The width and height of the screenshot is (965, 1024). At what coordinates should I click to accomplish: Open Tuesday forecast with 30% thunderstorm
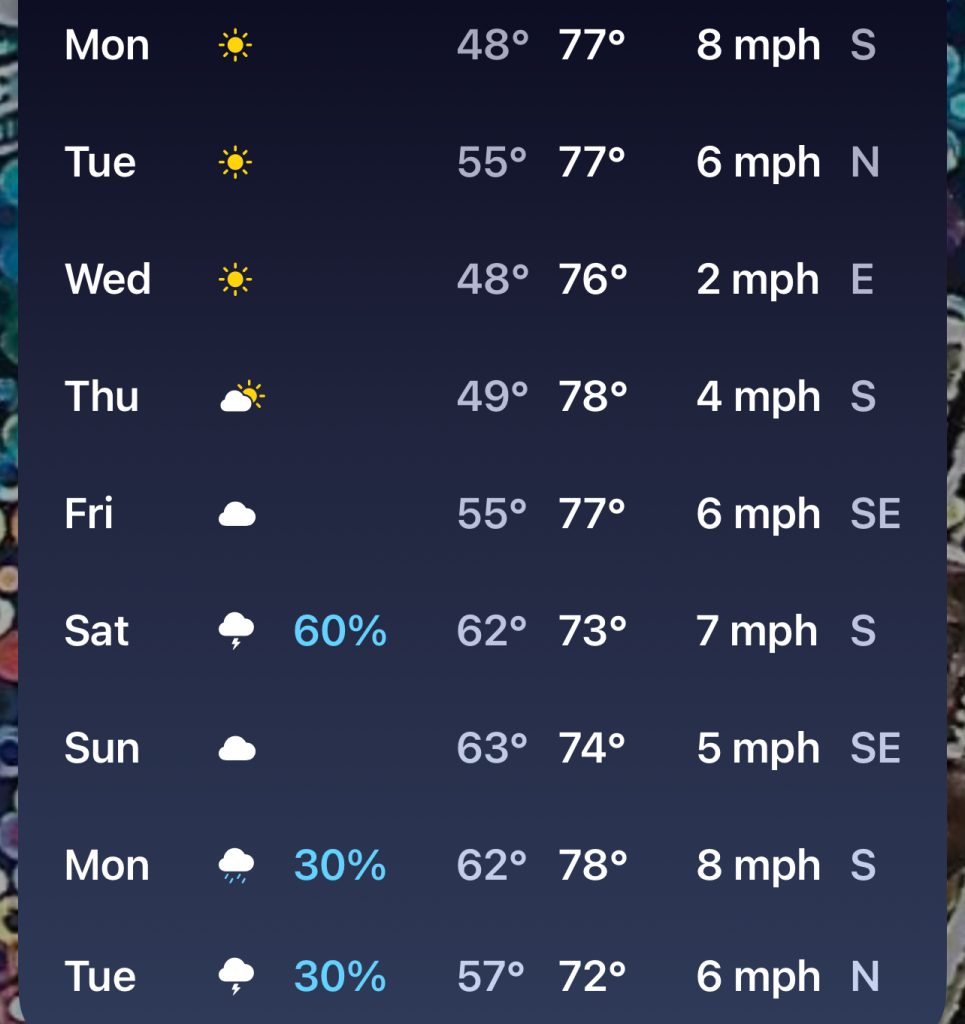[480, 976]
